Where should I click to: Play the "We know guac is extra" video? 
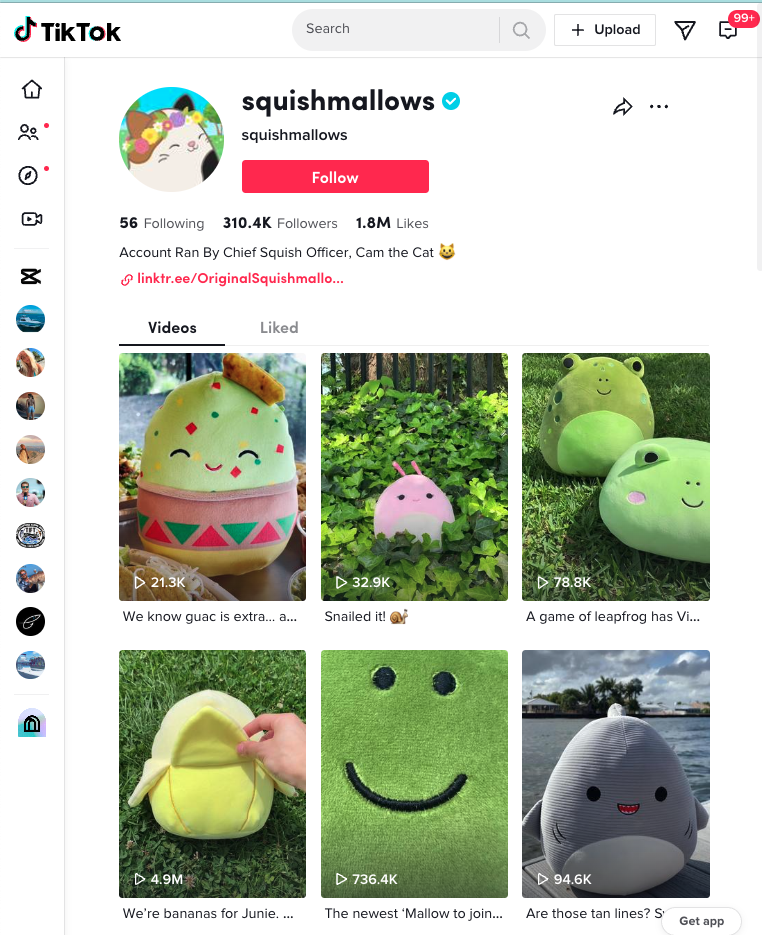point(212,476)
